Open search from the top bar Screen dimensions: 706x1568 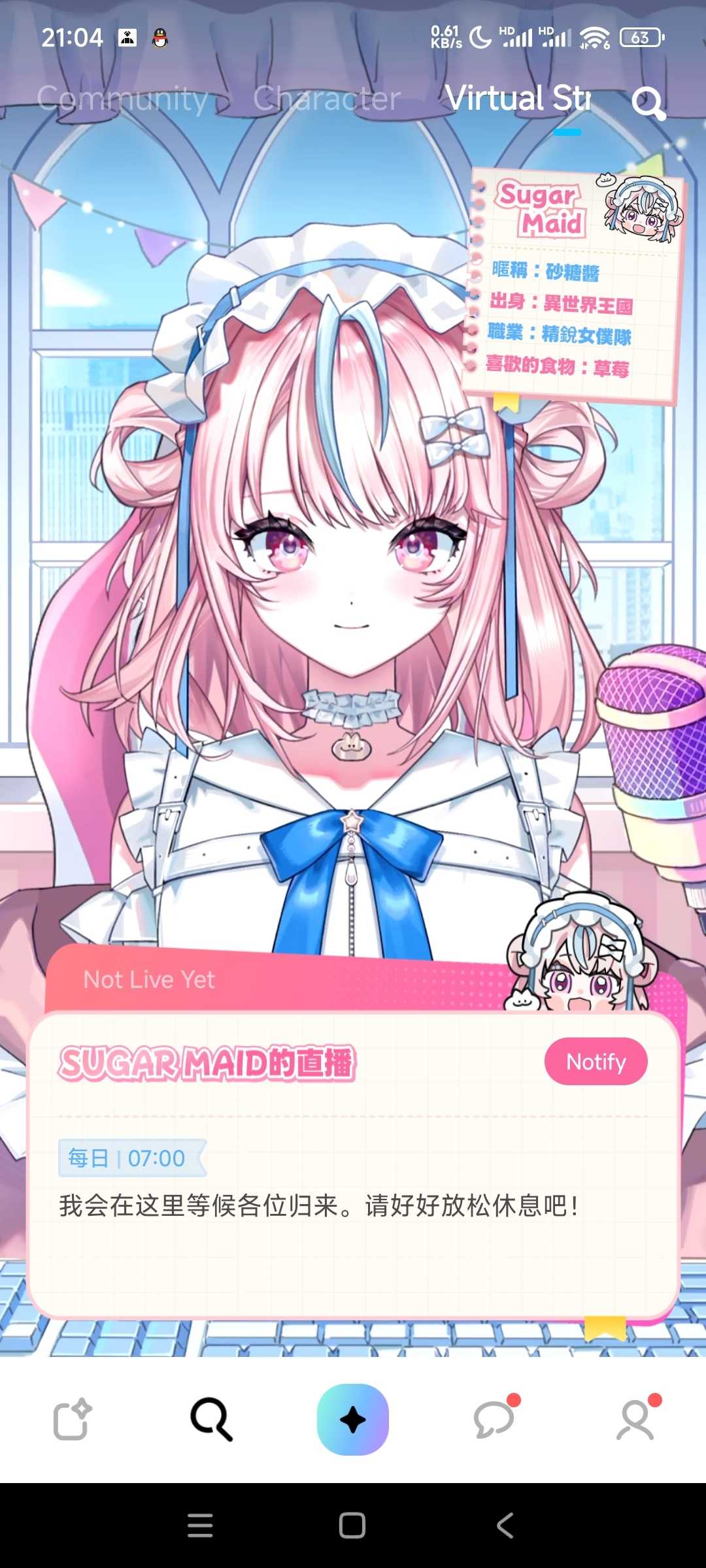coord(648,102)
